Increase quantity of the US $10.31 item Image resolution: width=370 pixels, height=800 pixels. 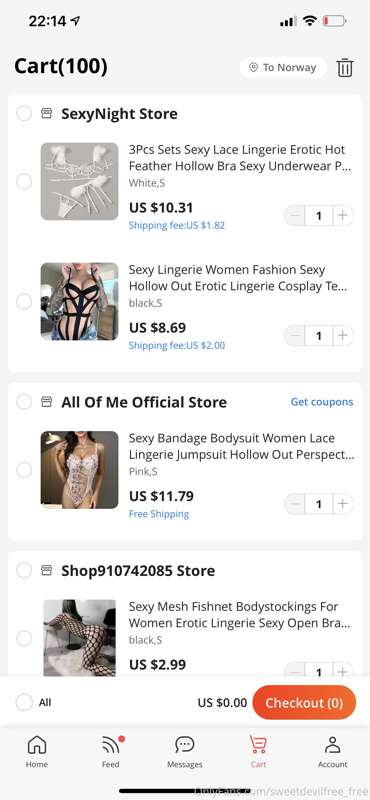342,216
